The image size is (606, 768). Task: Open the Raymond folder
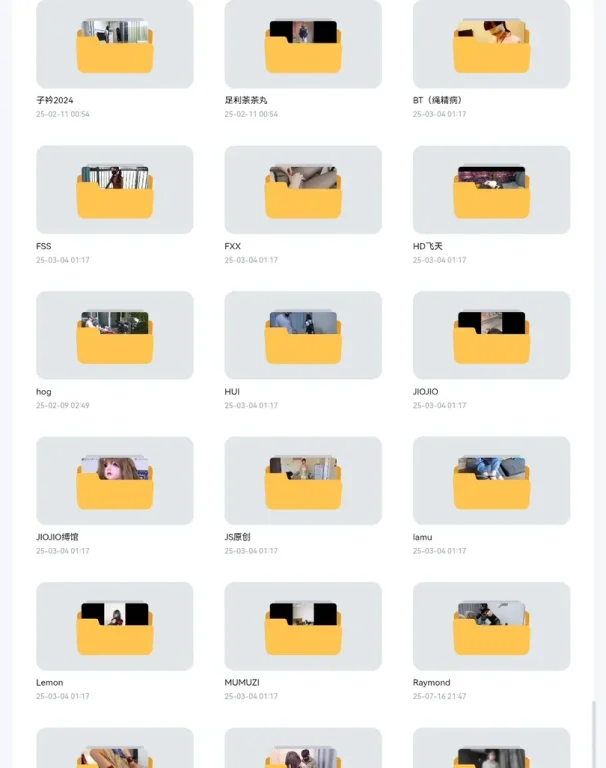pyautogui.click(x=491, y=626)
